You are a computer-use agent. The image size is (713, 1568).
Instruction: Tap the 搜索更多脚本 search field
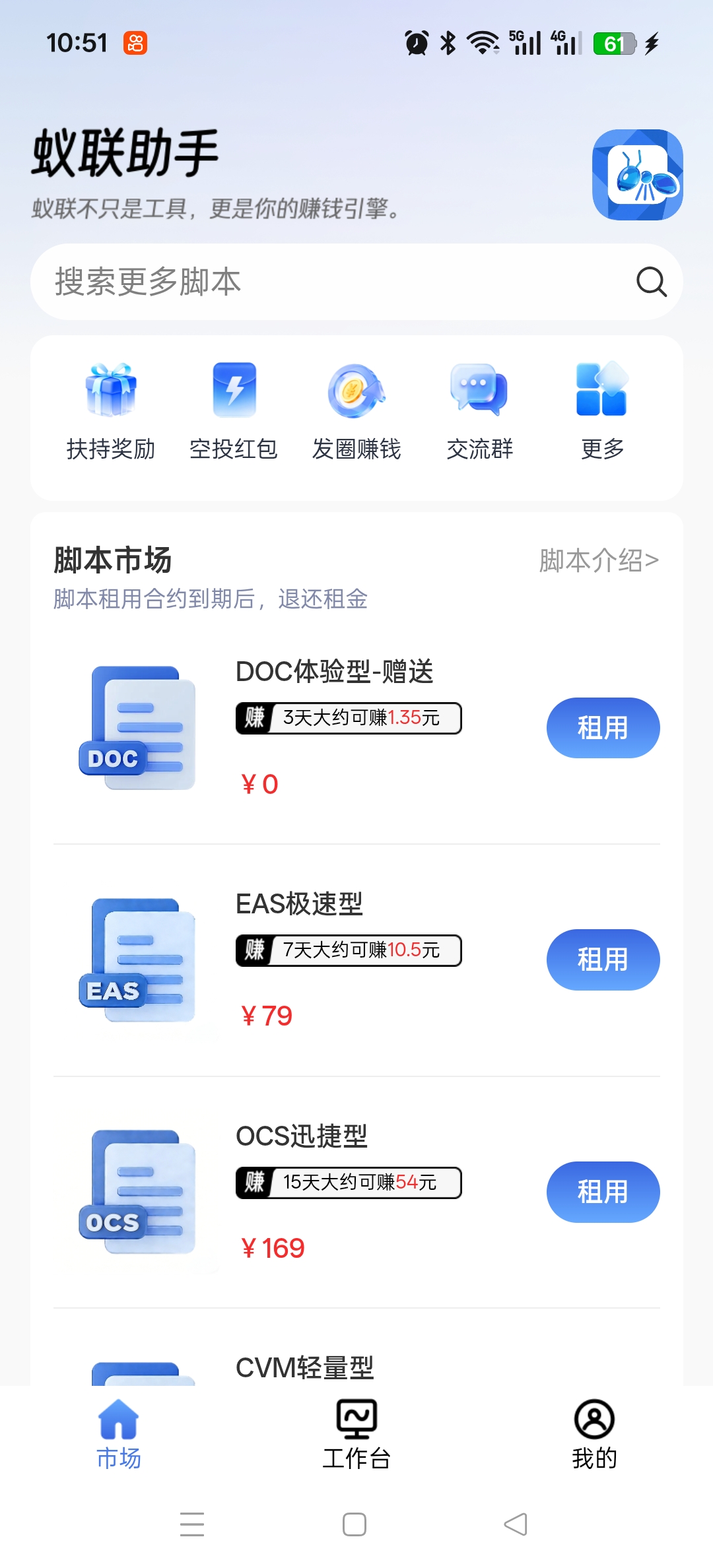click(330, 282)
